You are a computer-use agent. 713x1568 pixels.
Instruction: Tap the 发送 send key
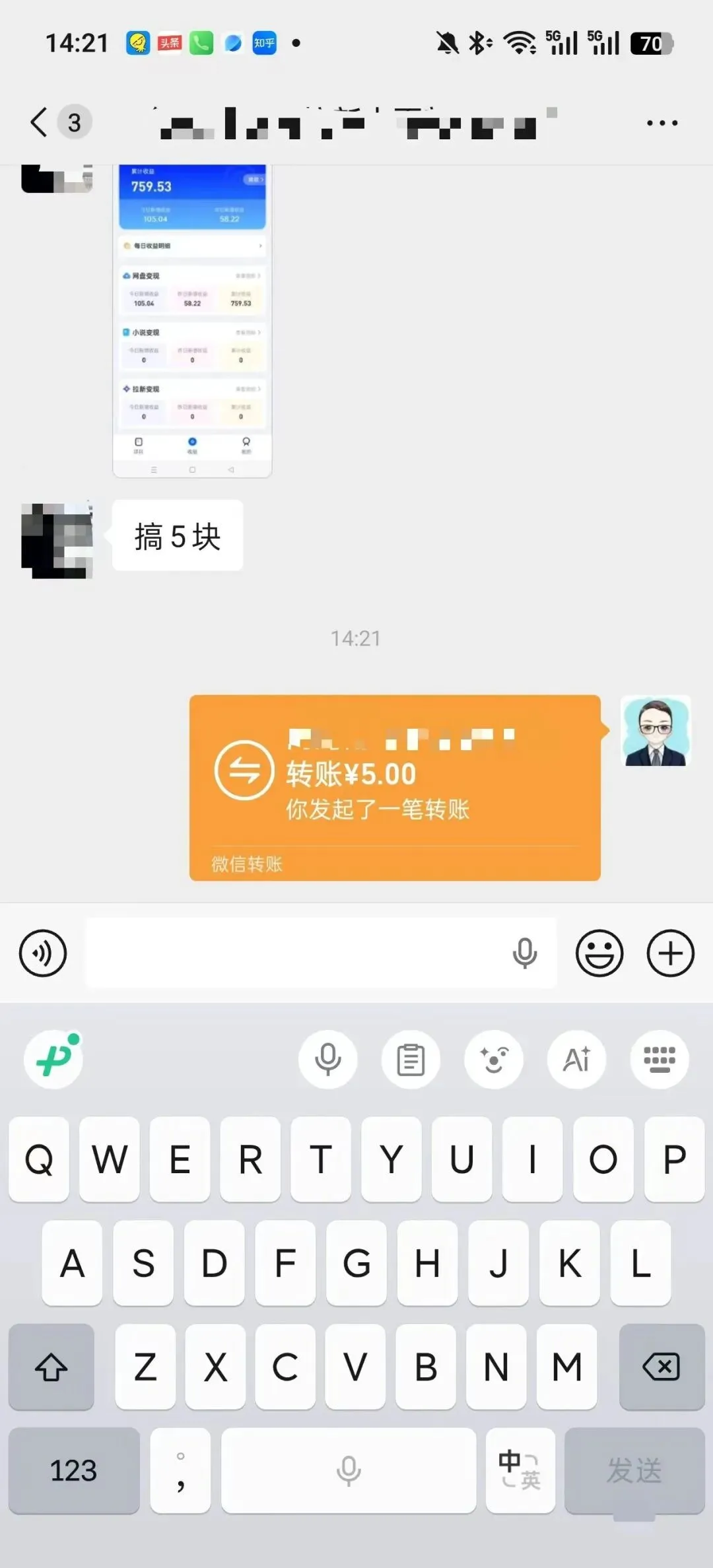pyautogui.click(x=634, y=1470)
